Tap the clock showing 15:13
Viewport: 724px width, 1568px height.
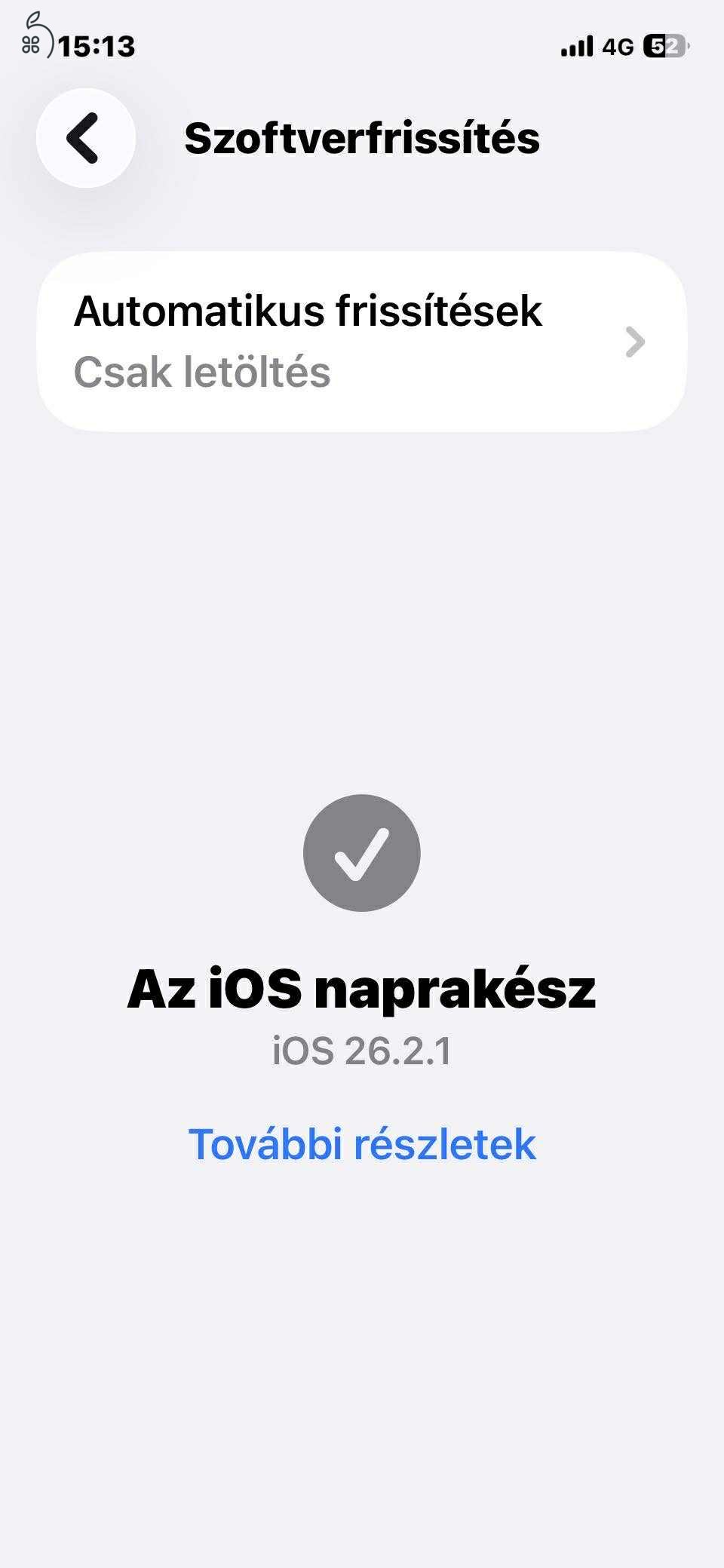coord(96,47)
